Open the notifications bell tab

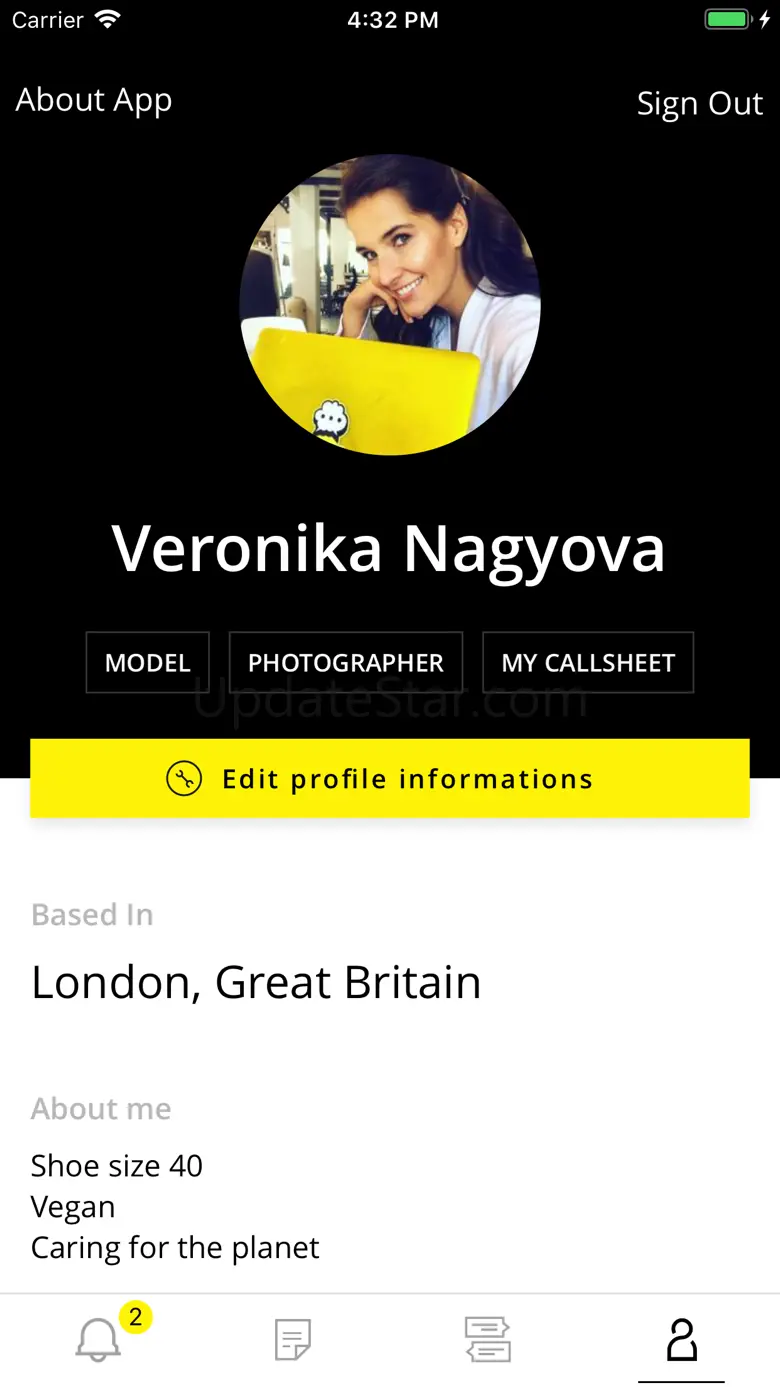click(99, 1338)
